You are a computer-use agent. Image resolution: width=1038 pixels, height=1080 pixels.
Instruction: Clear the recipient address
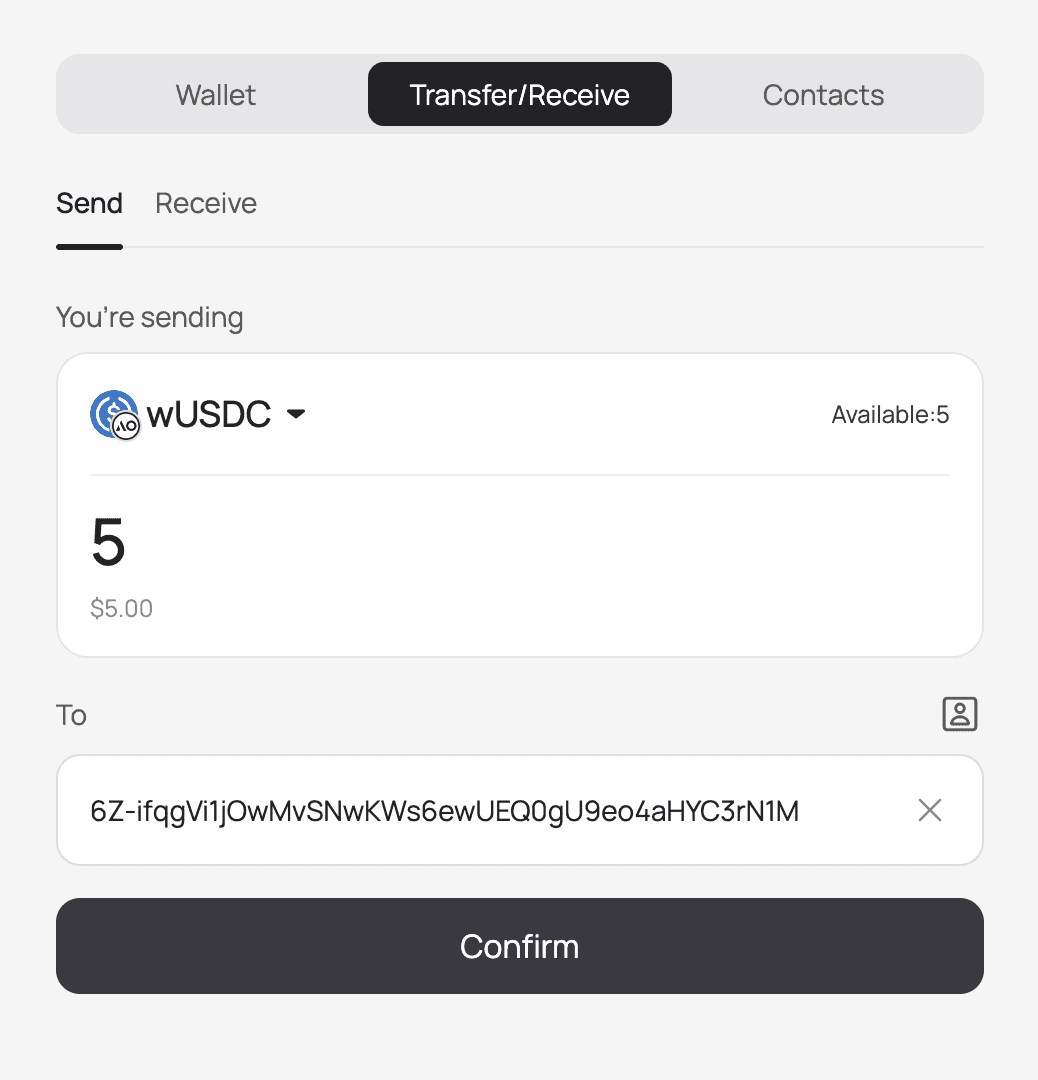[930, 811]
